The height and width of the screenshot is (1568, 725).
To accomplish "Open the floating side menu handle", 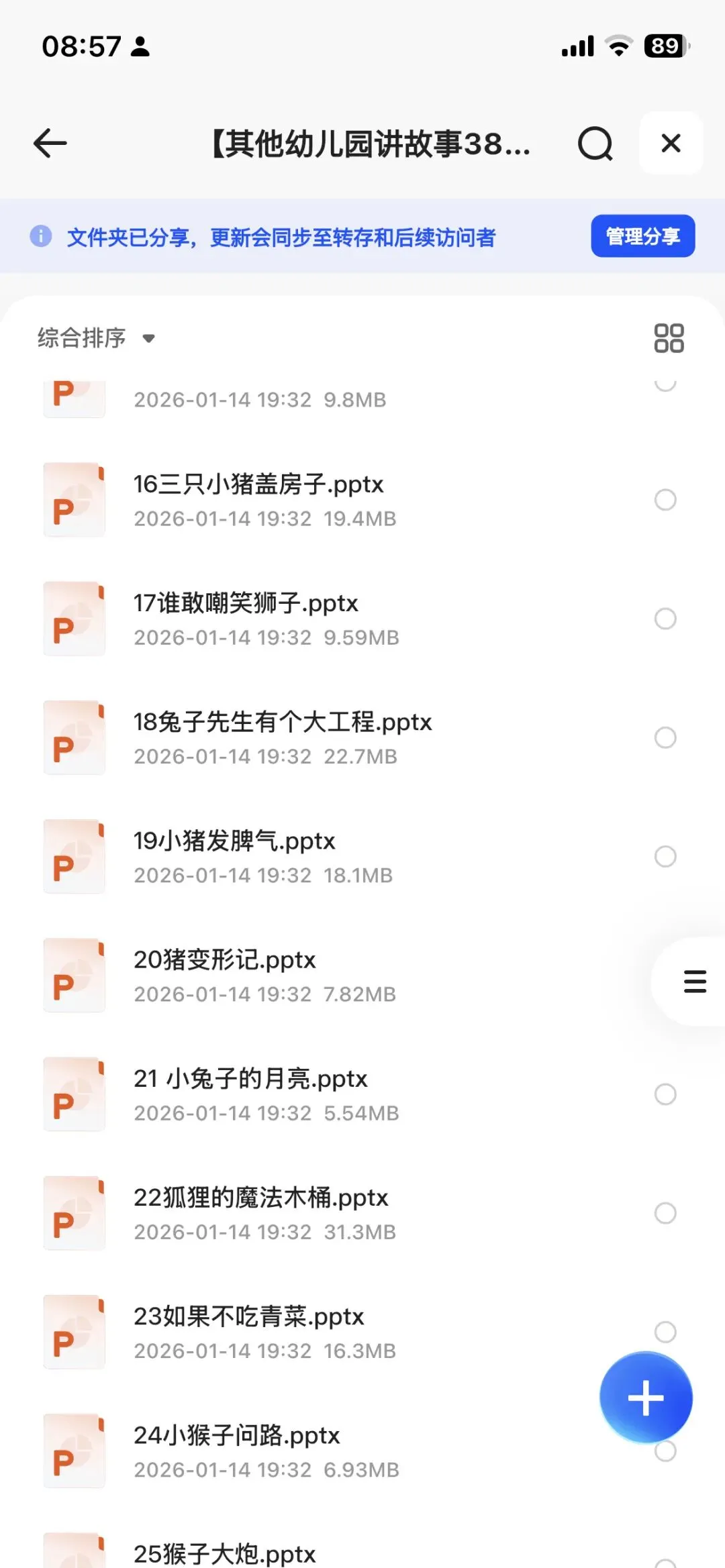I will pyautogui.click(x=695, y=981).
